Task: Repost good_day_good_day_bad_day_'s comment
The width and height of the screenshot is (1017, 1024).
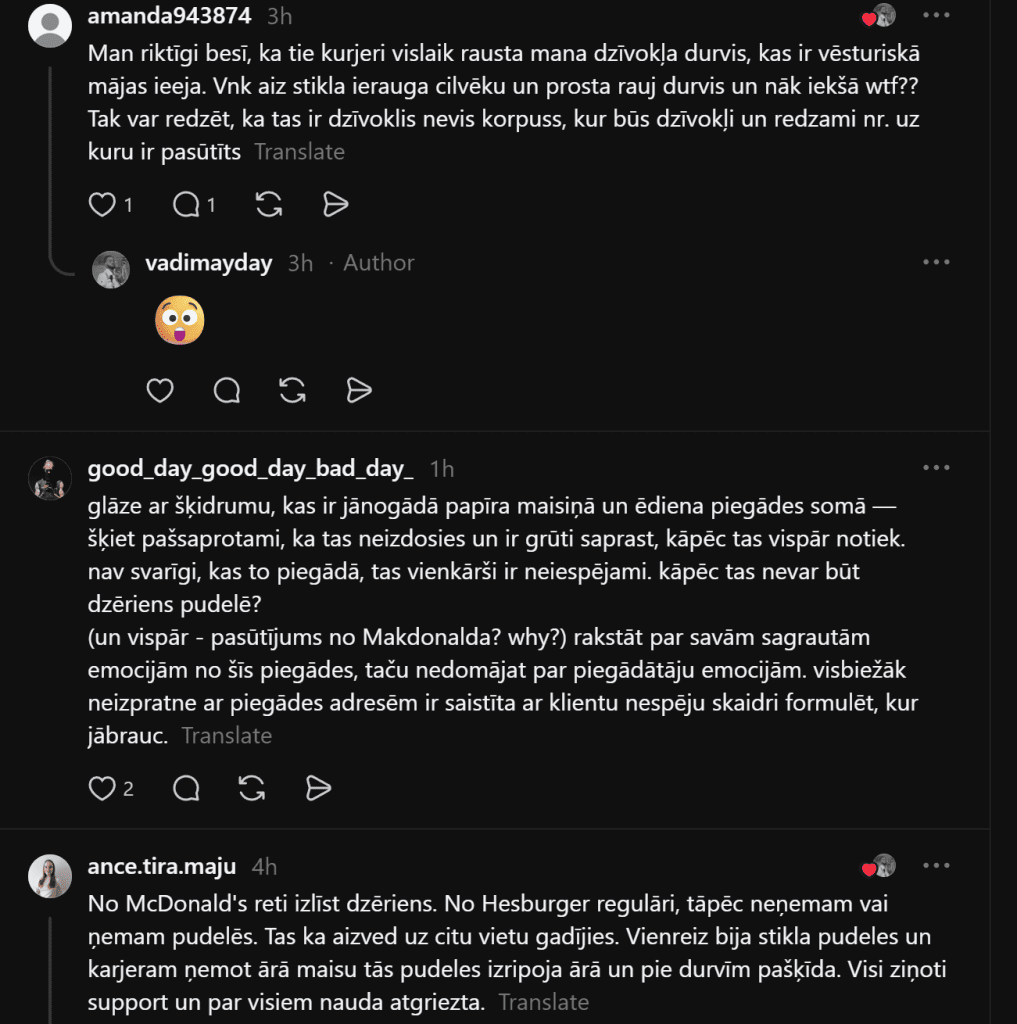Action: [252, 788]
